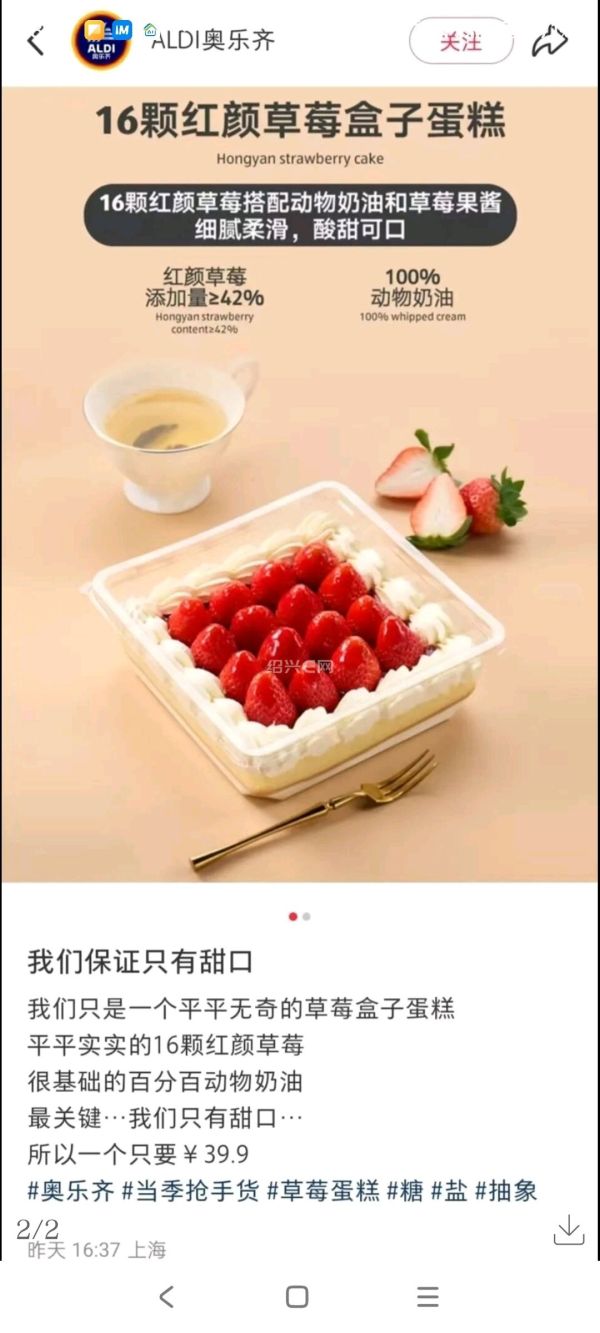600x1333 pixels.
Task: Open the #盐 hashtag
Action: pos(449,1190)
